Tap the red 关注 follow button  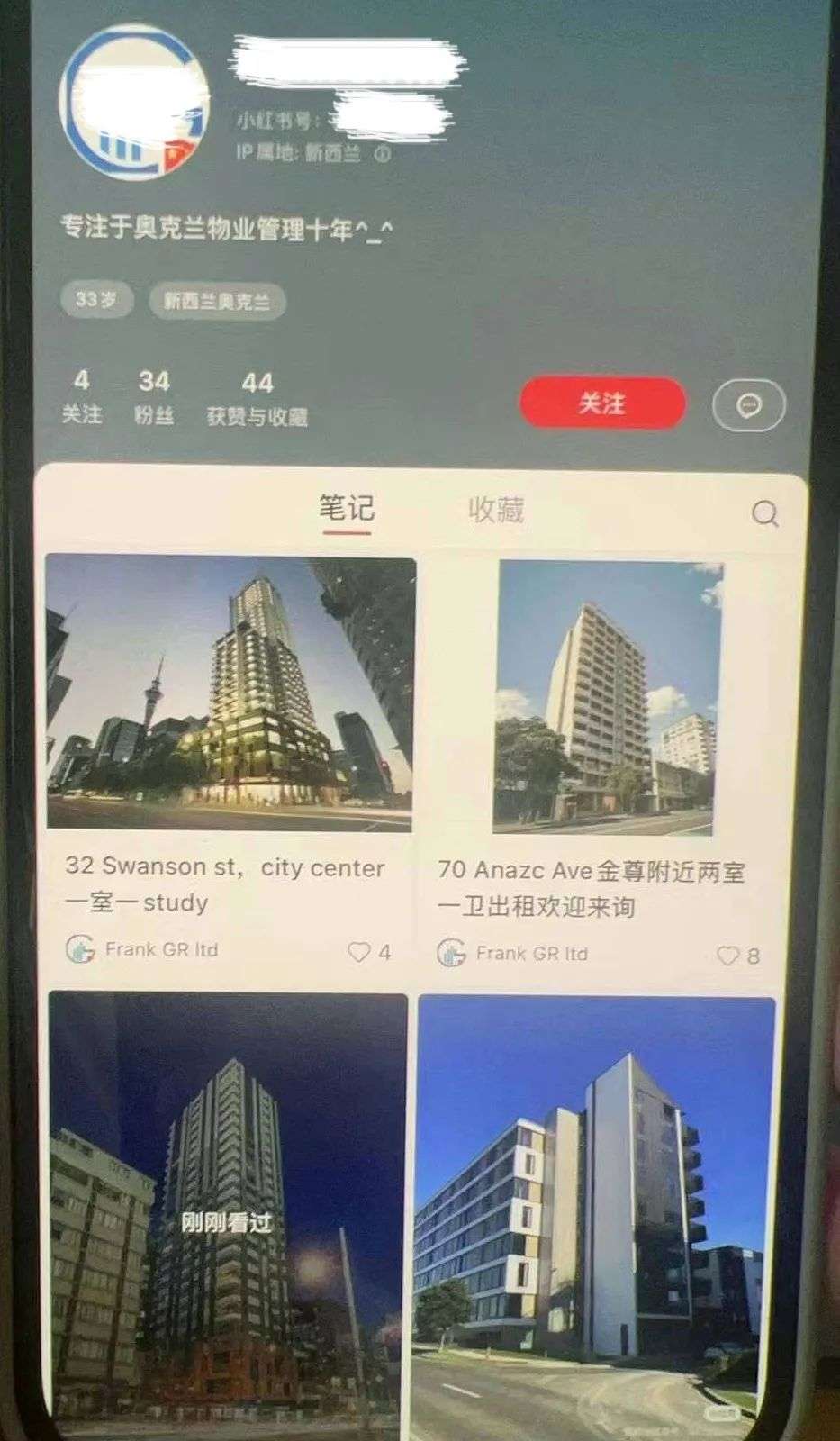(x=602, y=403)
